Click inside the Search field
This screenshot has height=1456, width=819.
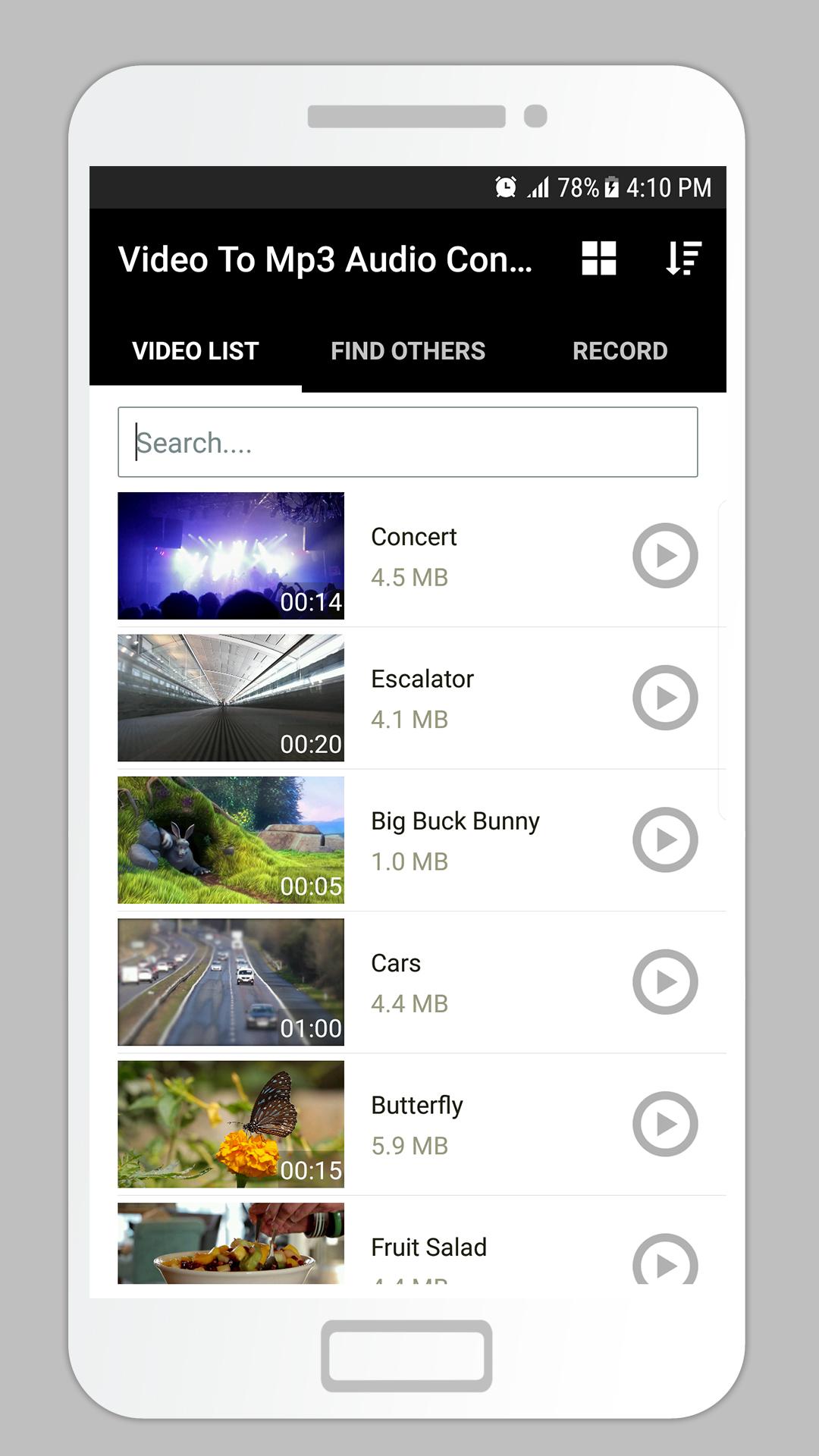[406, 443]
